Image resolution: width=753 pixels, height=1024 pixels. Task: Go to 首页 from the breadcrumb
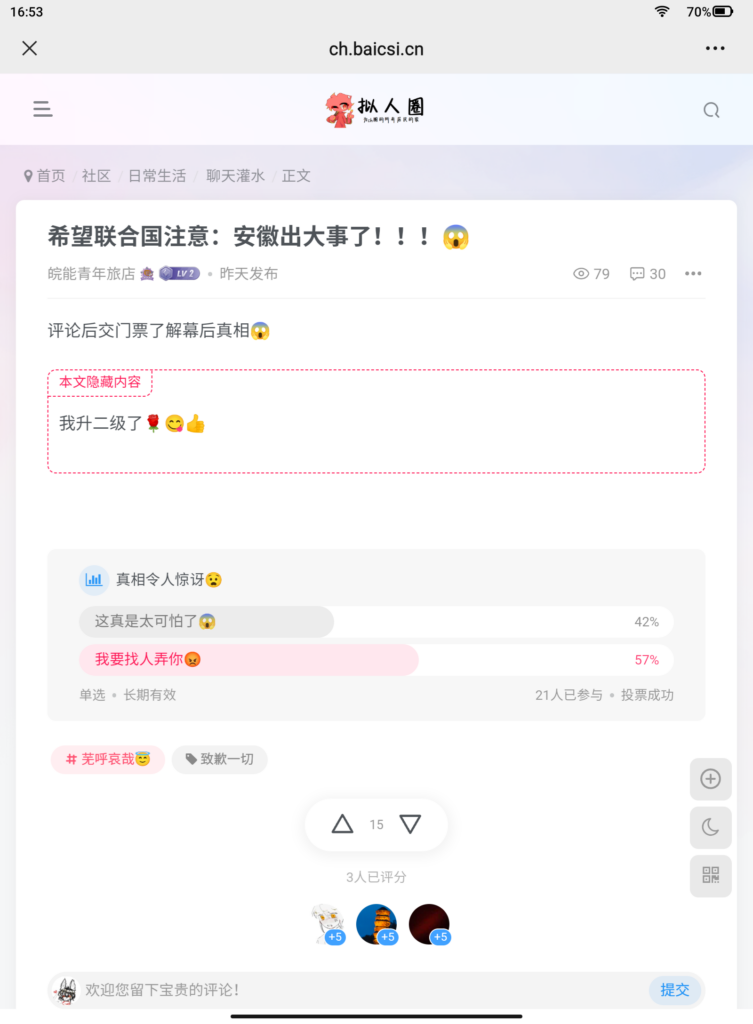point(46,175)
